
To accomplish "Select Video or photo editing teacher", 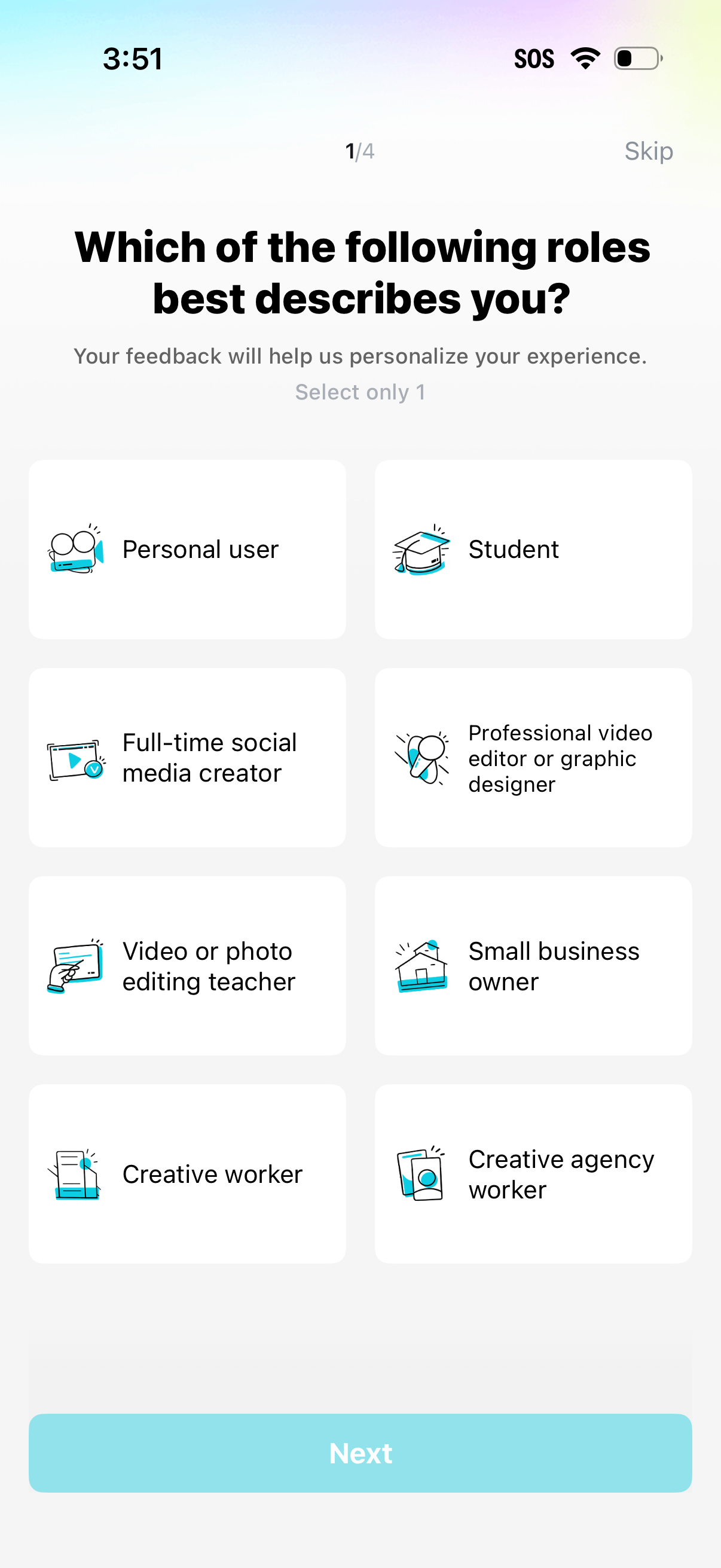I will click(187, 965).
